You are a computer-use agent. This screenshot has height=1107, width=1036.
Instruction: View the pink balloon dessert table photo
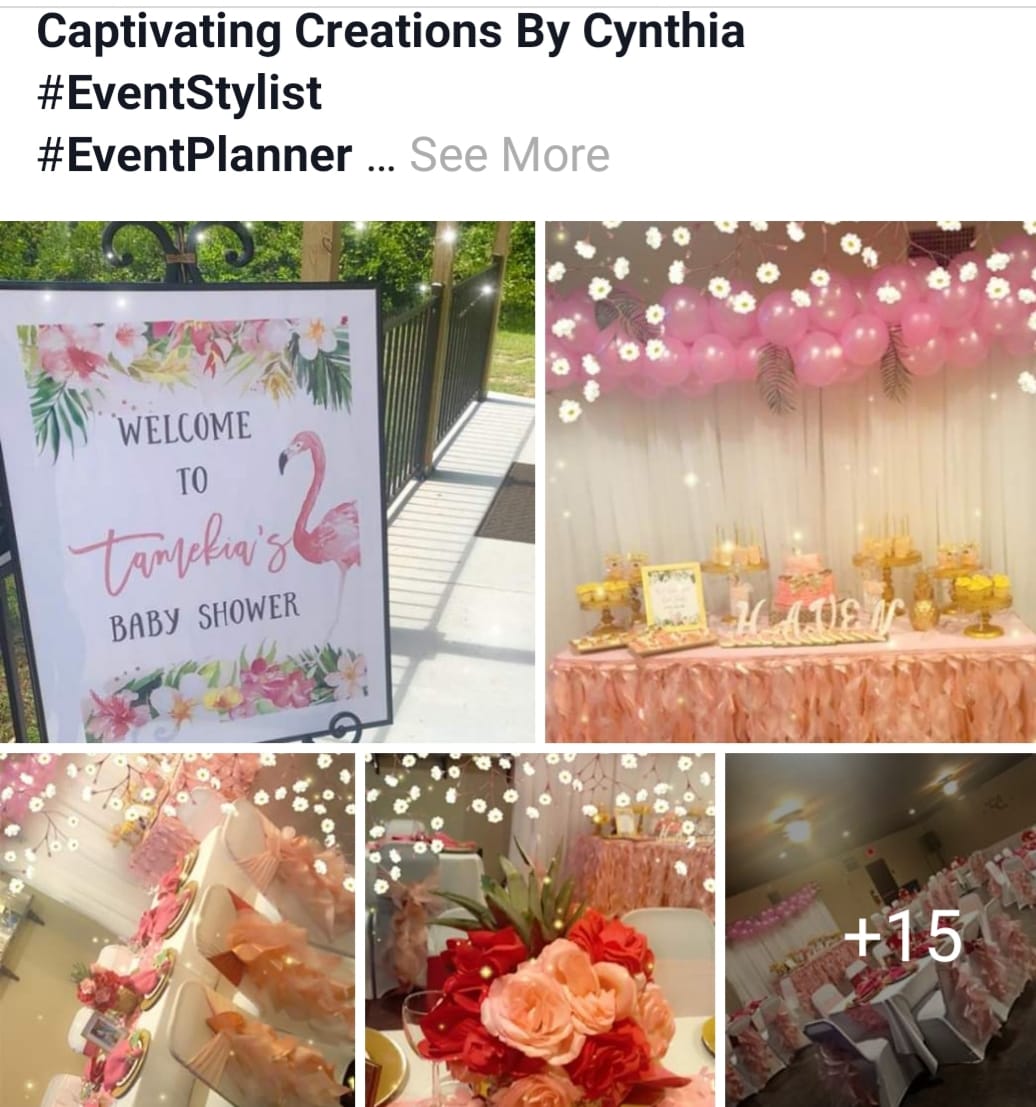click(x=790, y=482)
